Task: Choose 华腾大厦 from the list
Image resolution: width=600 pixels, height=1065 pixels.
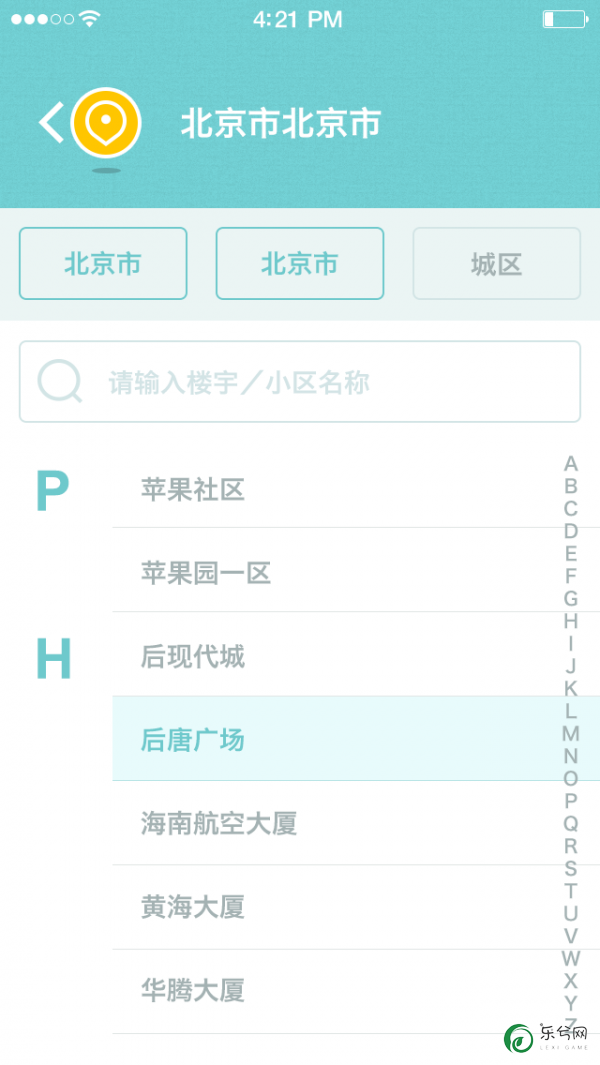Action: [356, 991]
